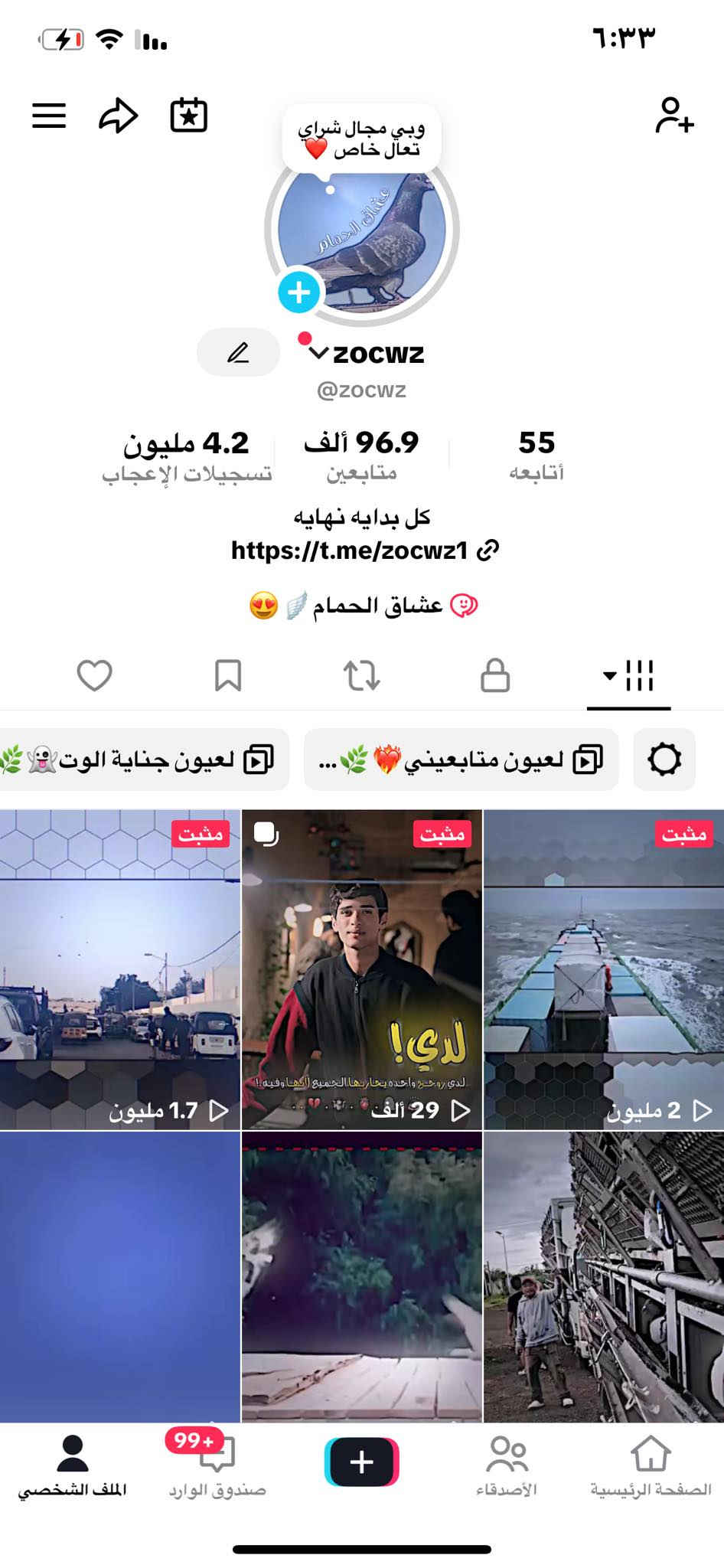
Task: Go to صندوق الوارد inbox tab
Action: pyautogui.click(x=217, y=1465)
